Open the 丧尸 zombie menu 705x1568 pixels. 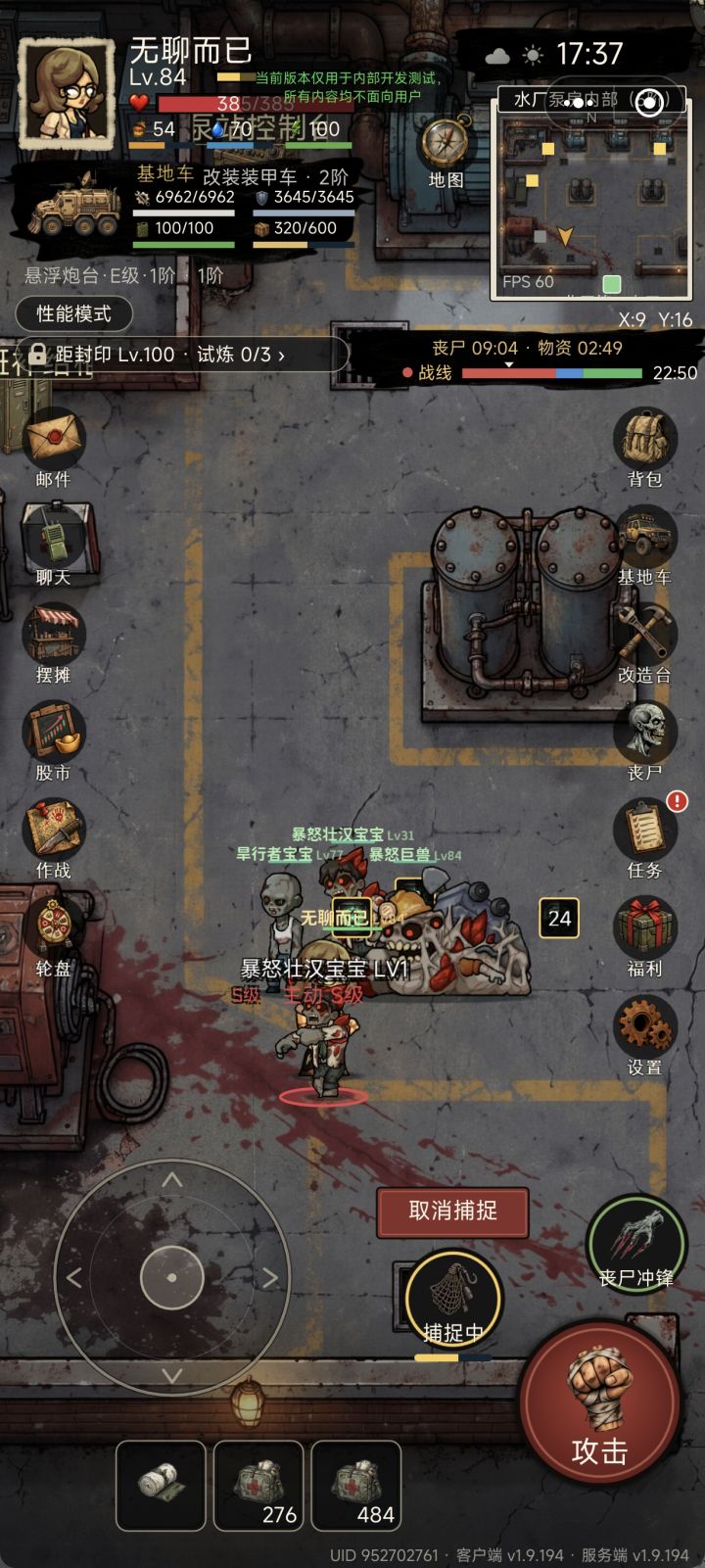click(645, 733)
